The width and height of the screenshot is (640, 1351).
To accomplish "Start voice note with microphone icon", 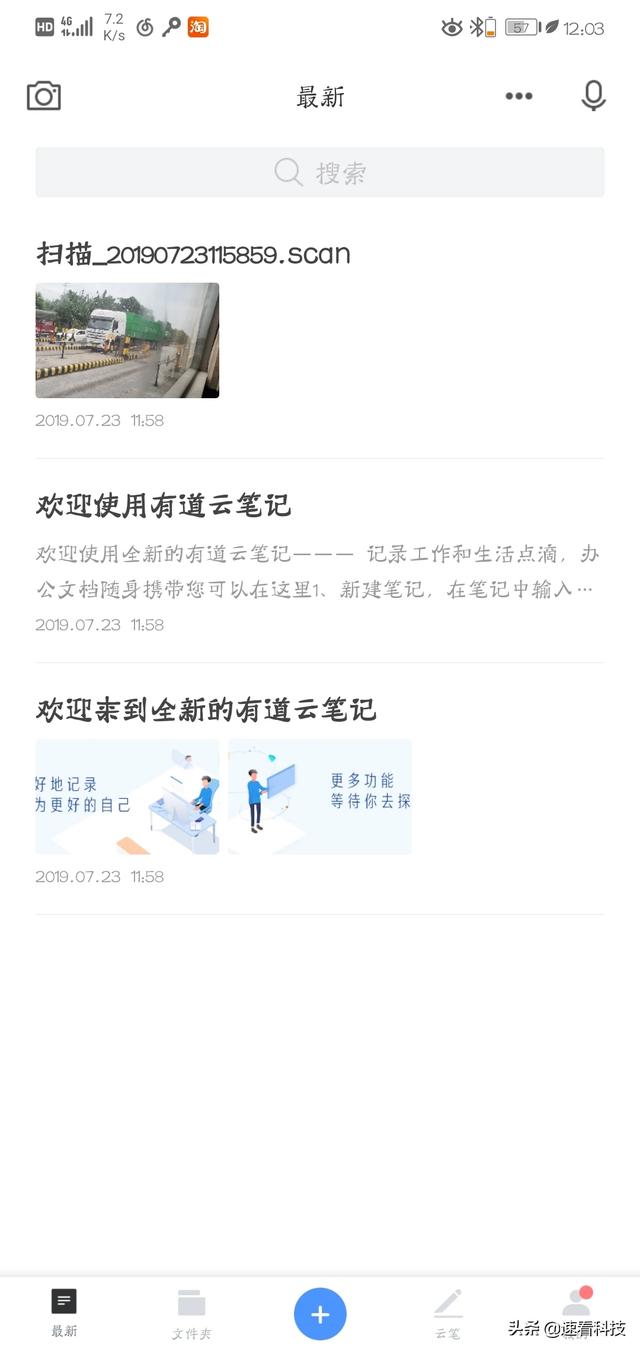I will click(594, 96).
